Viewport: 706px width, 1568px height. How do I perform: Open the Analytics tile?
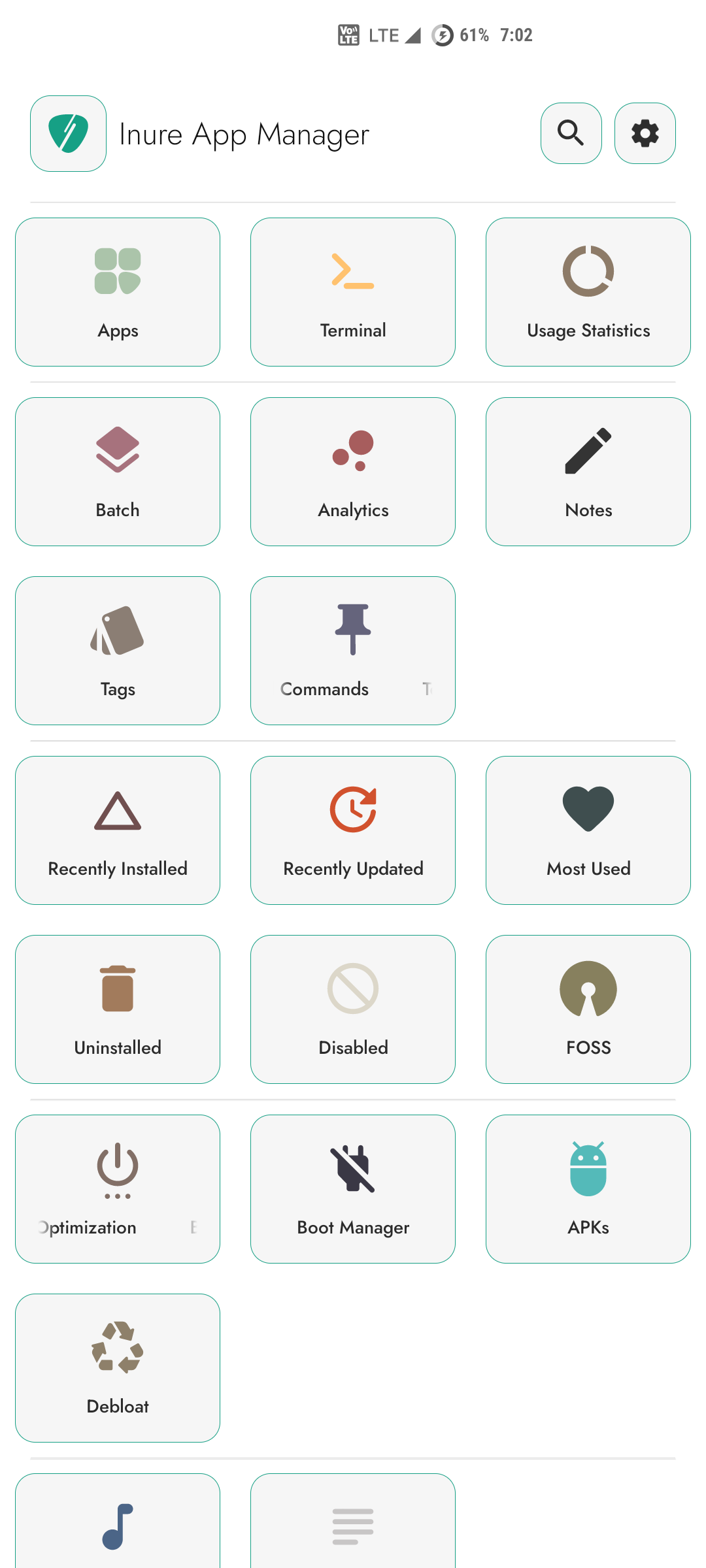[x=353, y=472]
